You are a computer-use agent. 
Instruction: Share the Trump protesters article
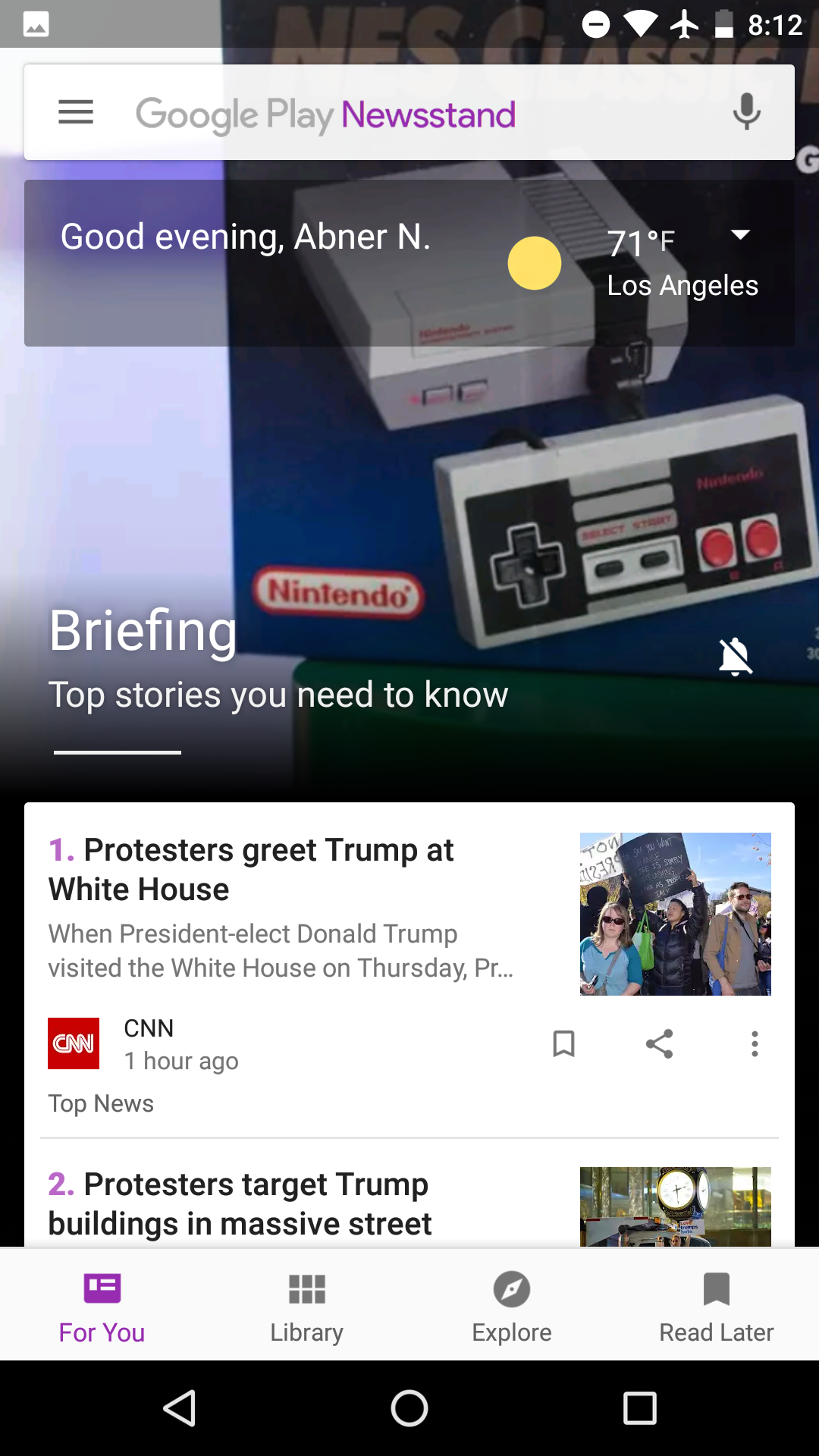coord(659,1043)
